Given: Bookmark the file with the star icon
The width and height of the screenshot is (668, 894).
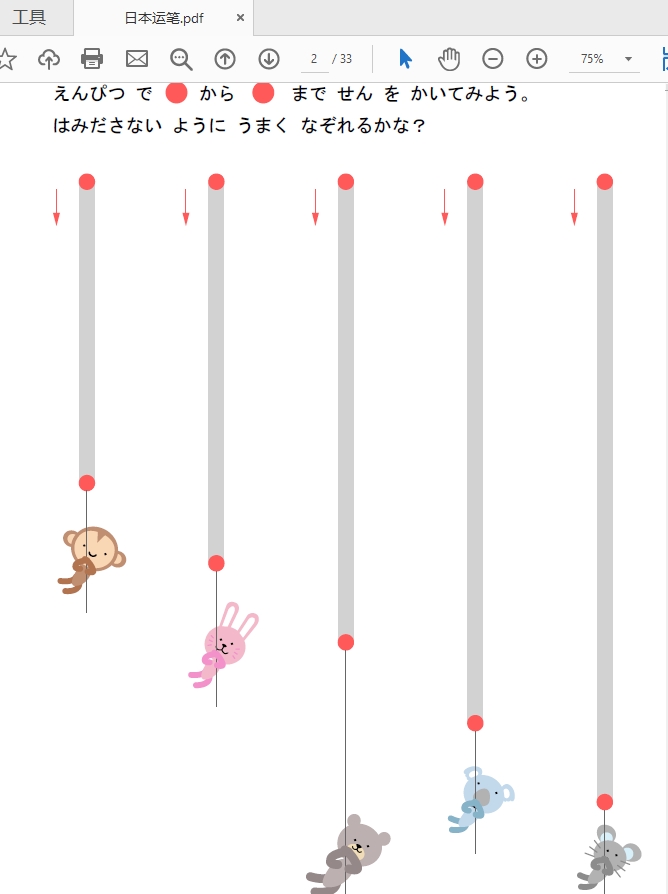Looking at the screenshot, I should 6,59.
